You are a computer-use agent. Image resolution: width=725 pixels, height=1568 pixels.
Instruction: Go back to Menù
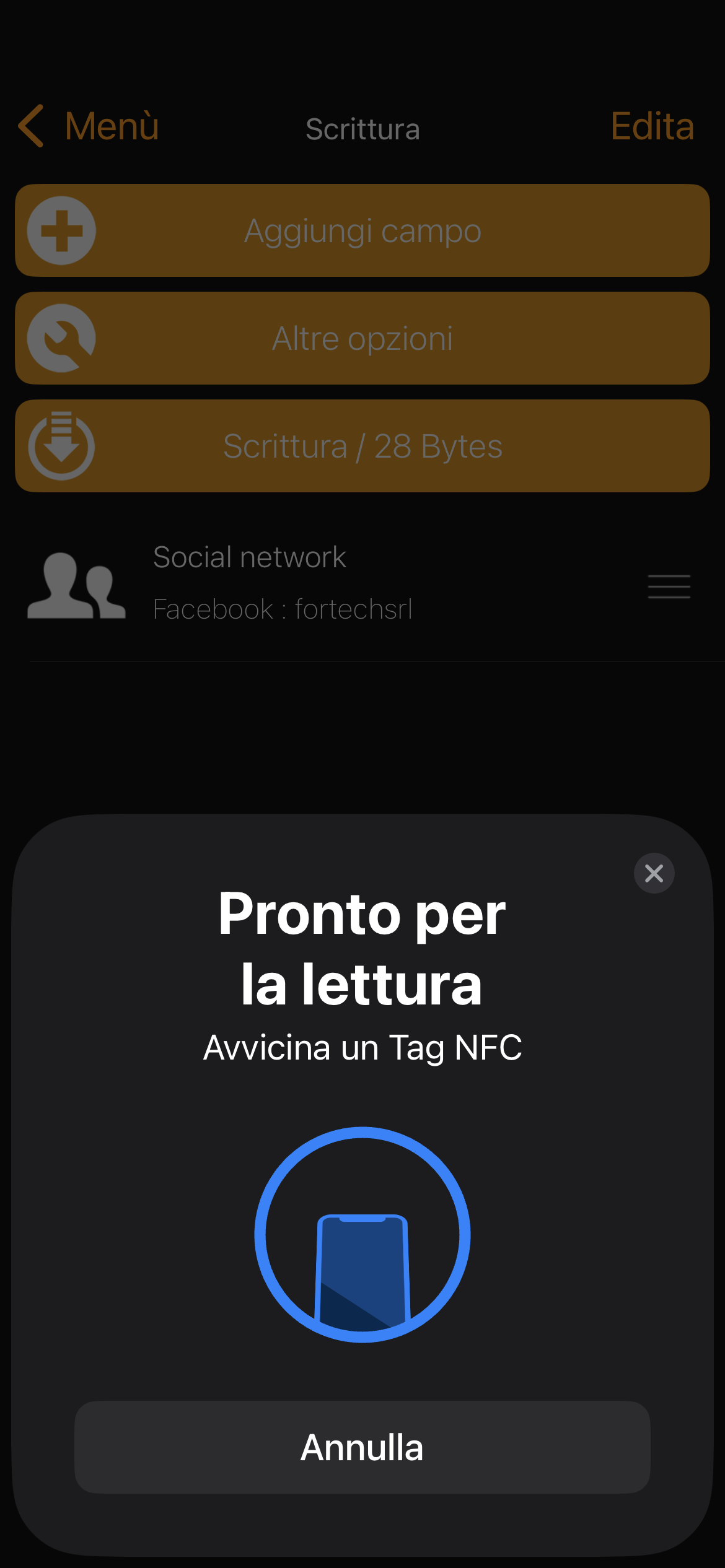(89, 126)
